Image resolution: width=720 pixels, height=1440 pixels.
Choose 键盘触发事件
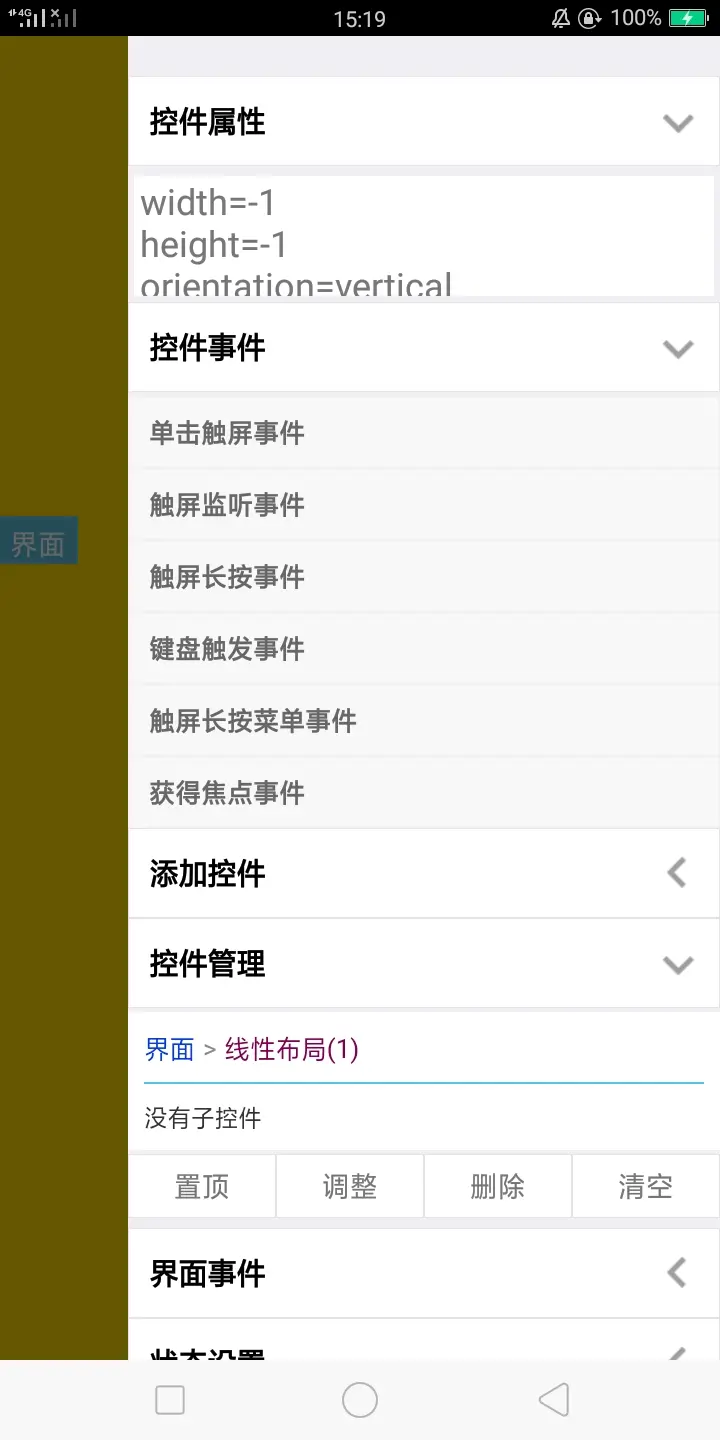(x=227, y=649)
